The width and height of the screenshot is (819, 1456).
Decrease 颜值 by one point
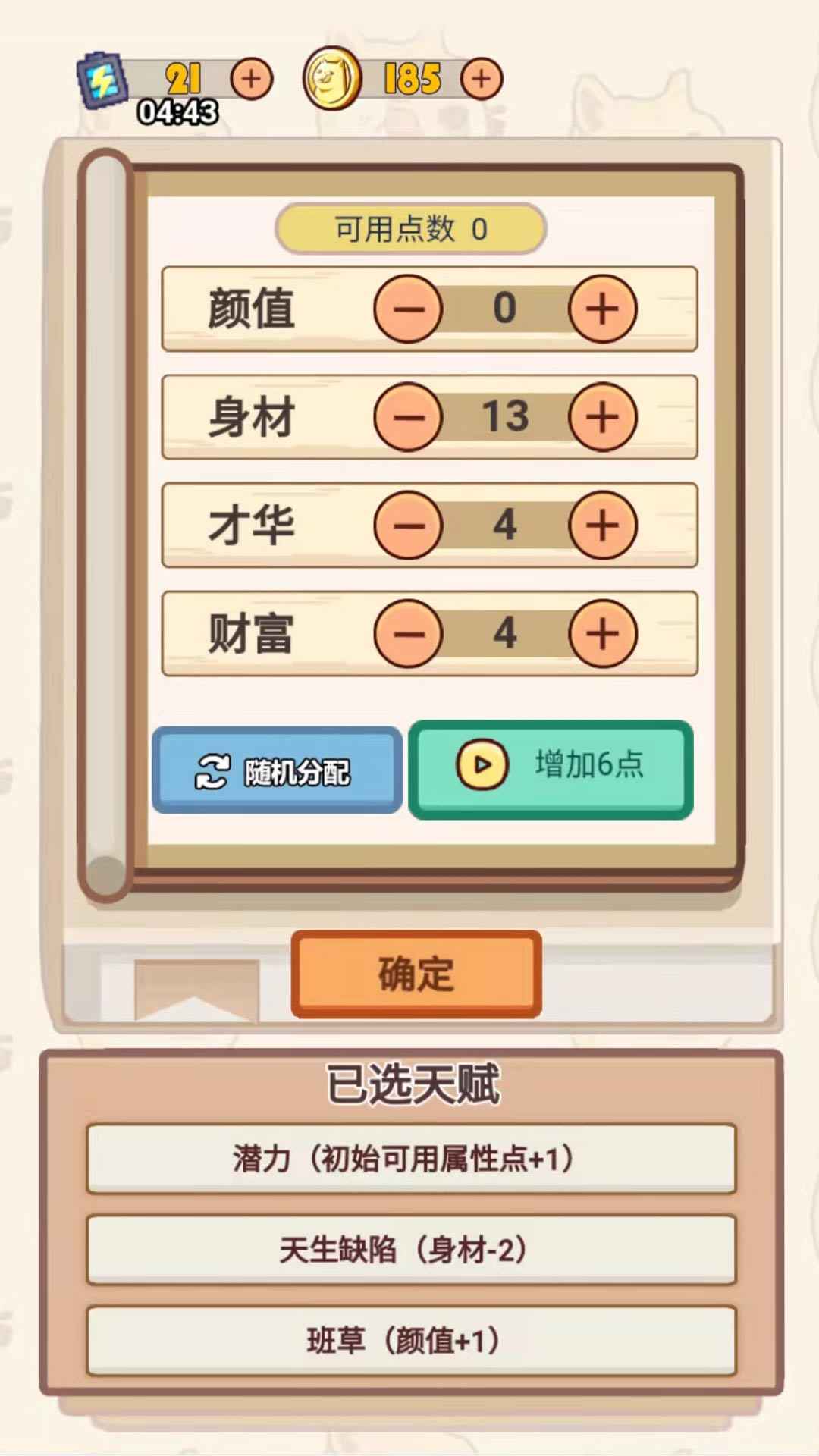(x=408, y=309)
